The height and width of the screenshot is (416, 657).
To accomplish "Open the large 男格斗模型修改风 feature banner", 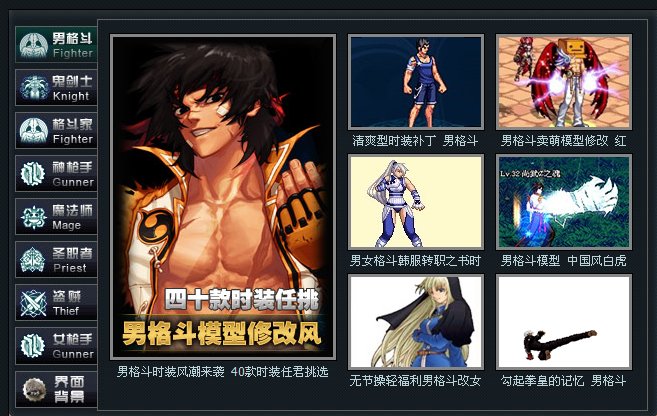I will pos(222,196).
